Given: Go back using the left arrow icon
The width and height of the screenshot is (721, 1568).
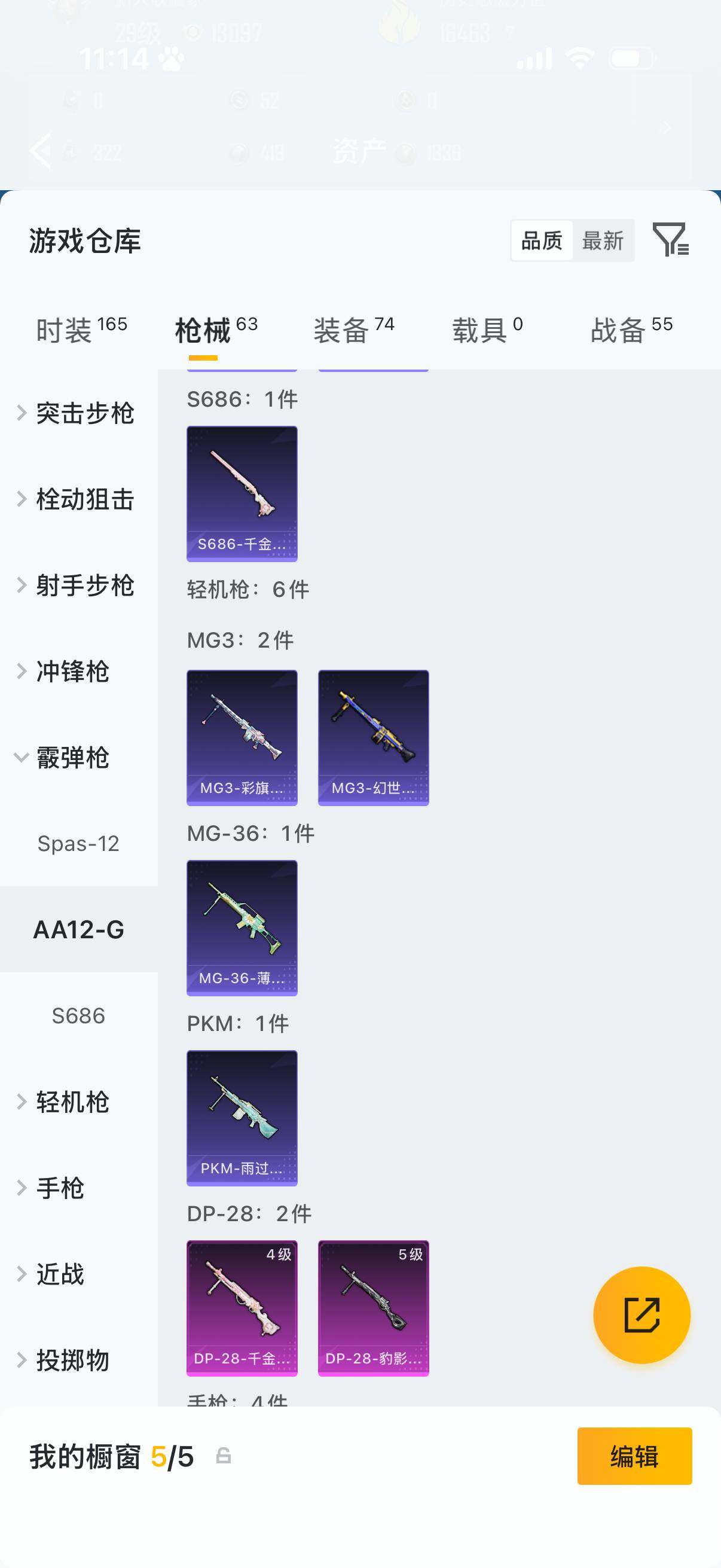Looking at the screenshot, I should [40, 151].
